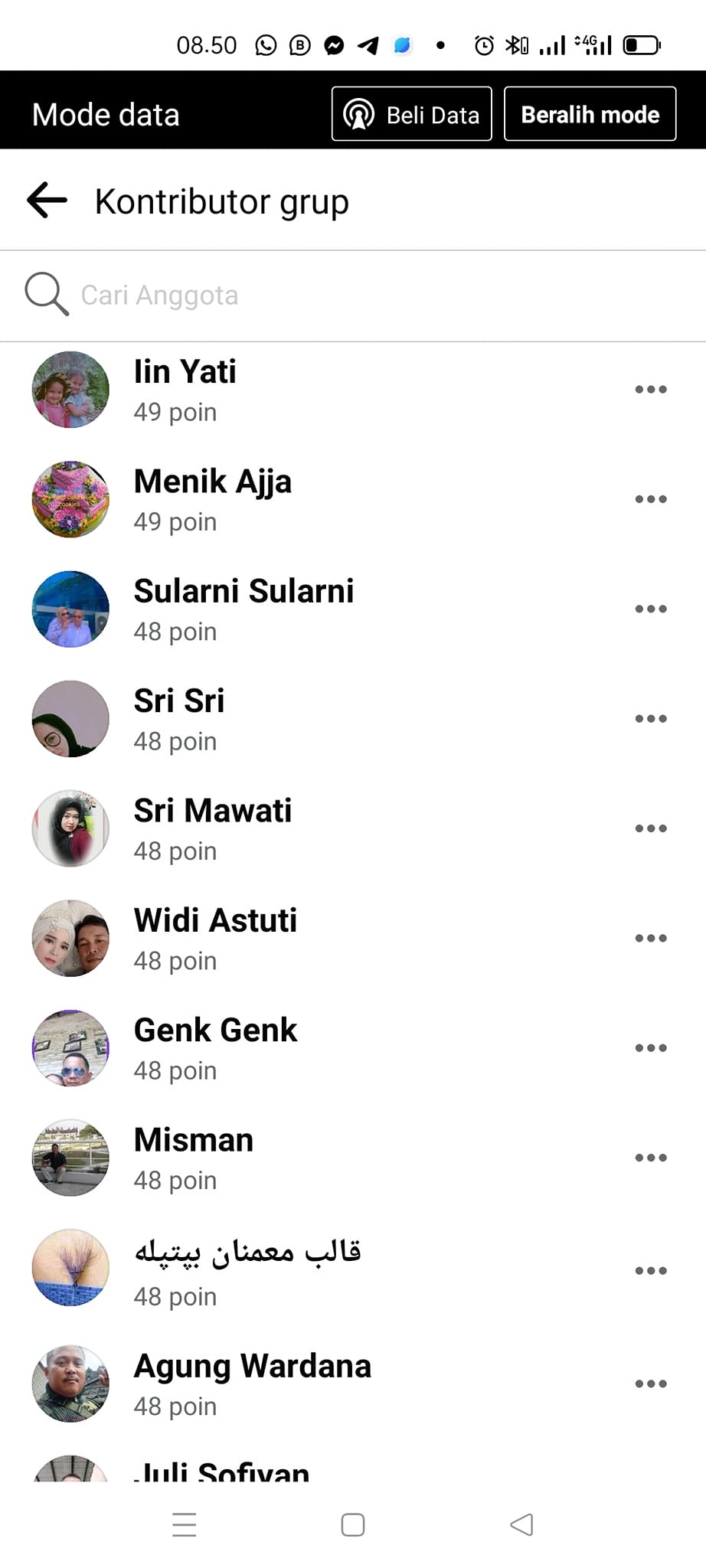Go back from Kontributor grup

pos(47,201)
